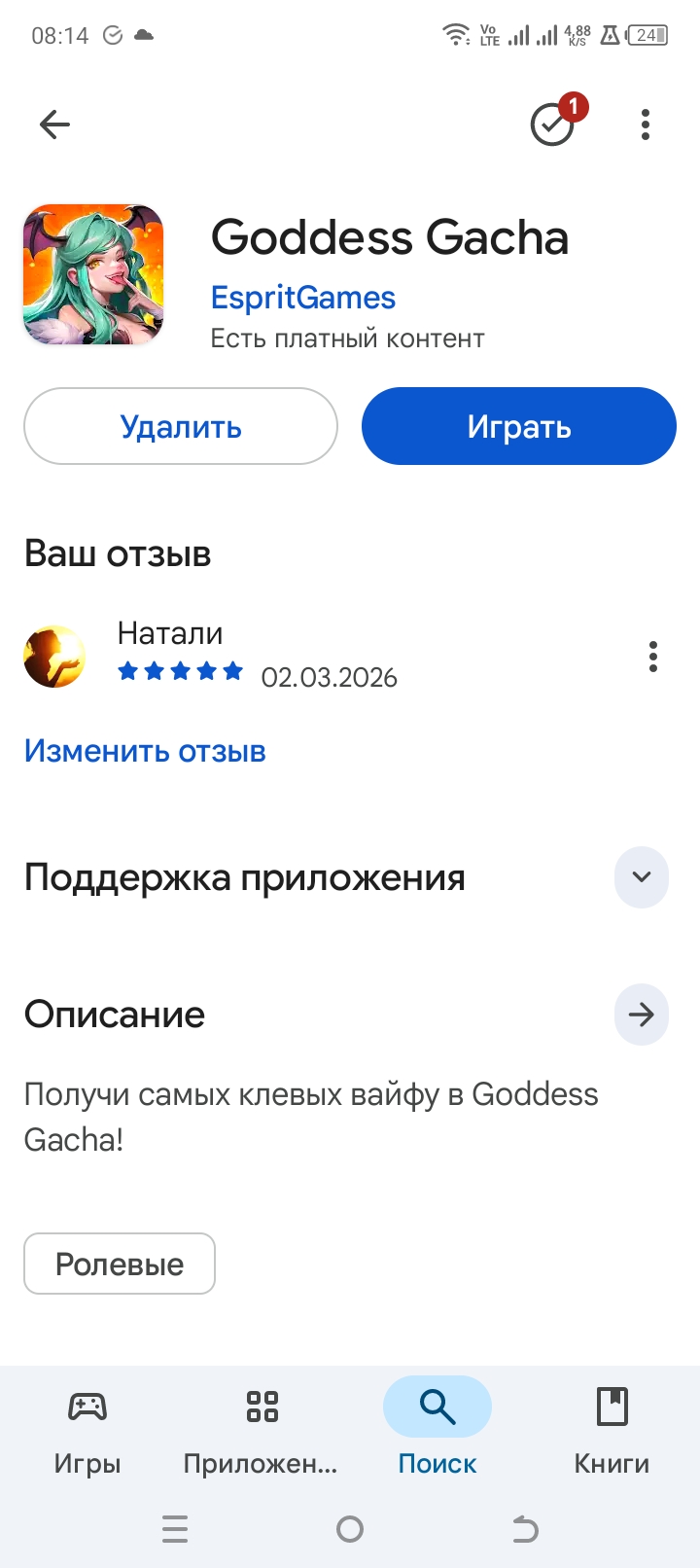Viewport: 700px width, 1568px height.
Task: Tap Удалить to uninstall the game
Action: pyautogui.click(x=181, y=426)
